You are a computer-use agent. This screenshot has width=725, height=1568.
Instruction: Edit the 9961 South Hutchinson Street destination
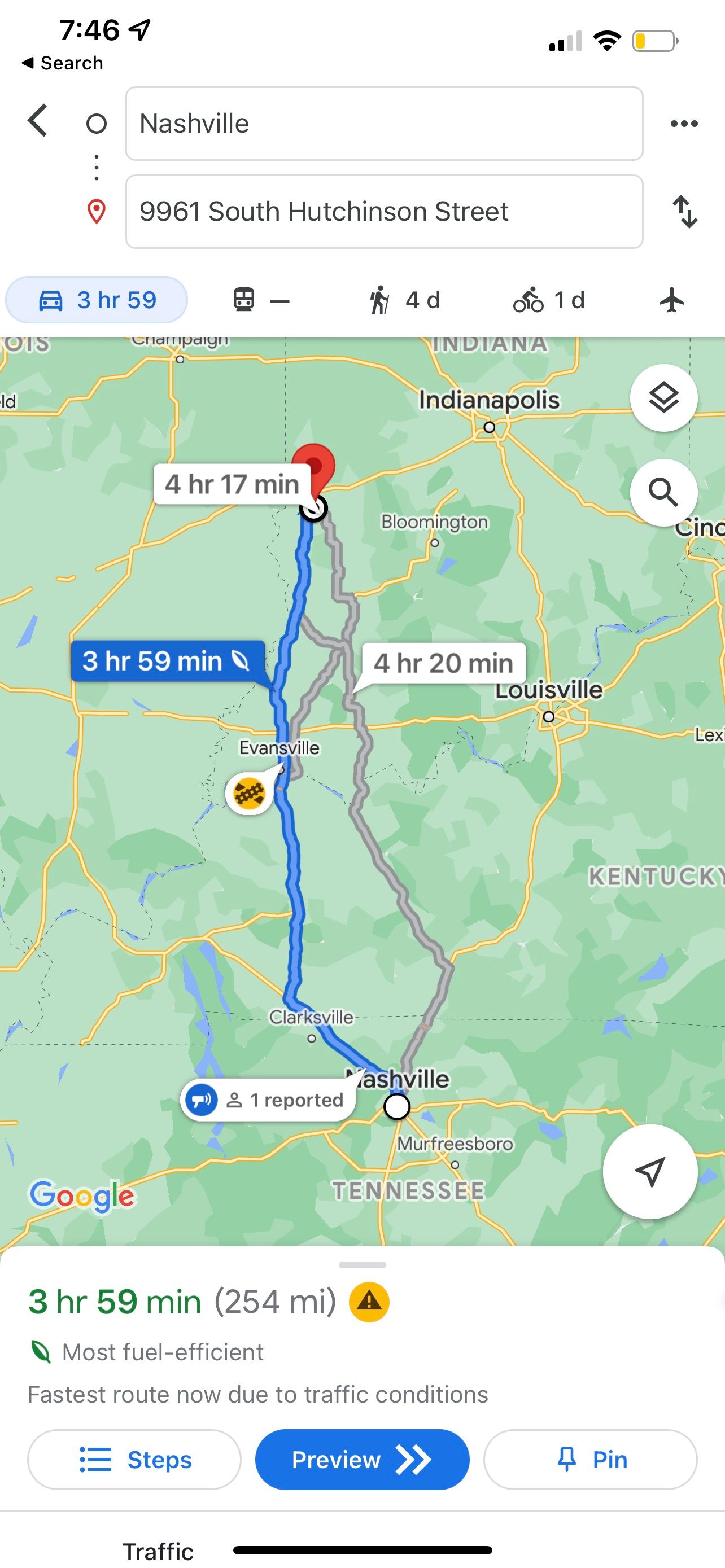(x=383, y=212)
